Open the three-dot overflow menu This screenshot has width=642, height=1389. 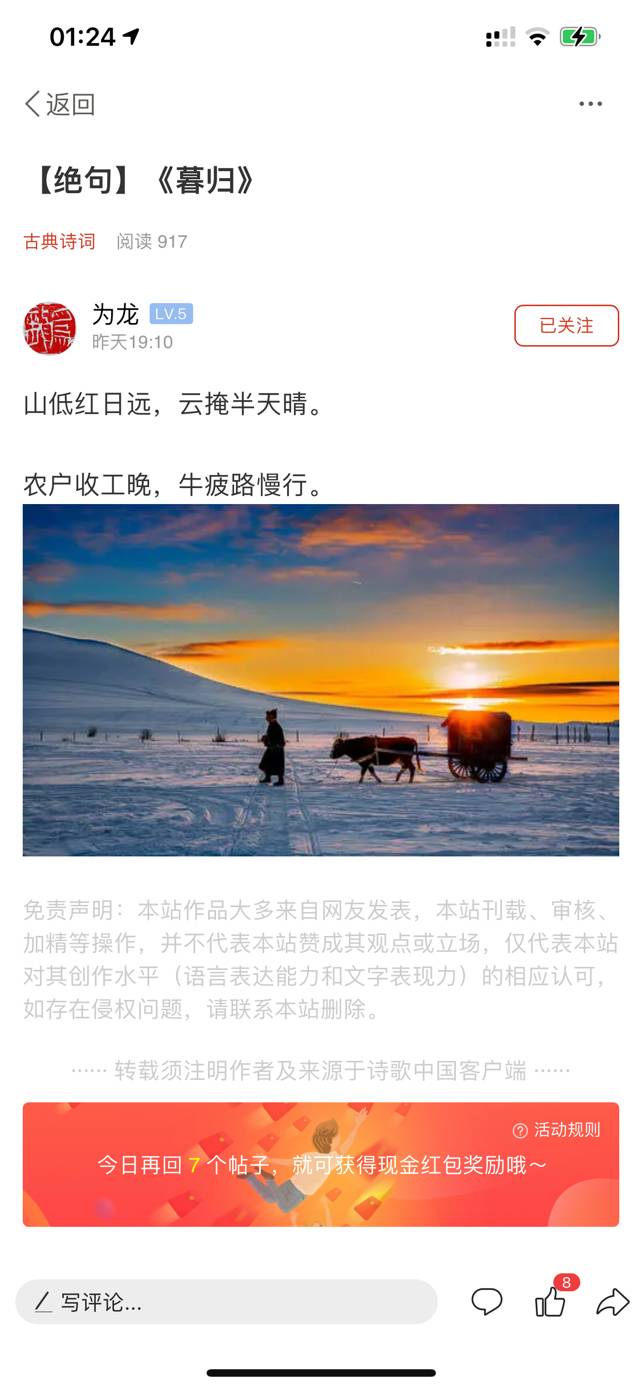coord(590,104)
